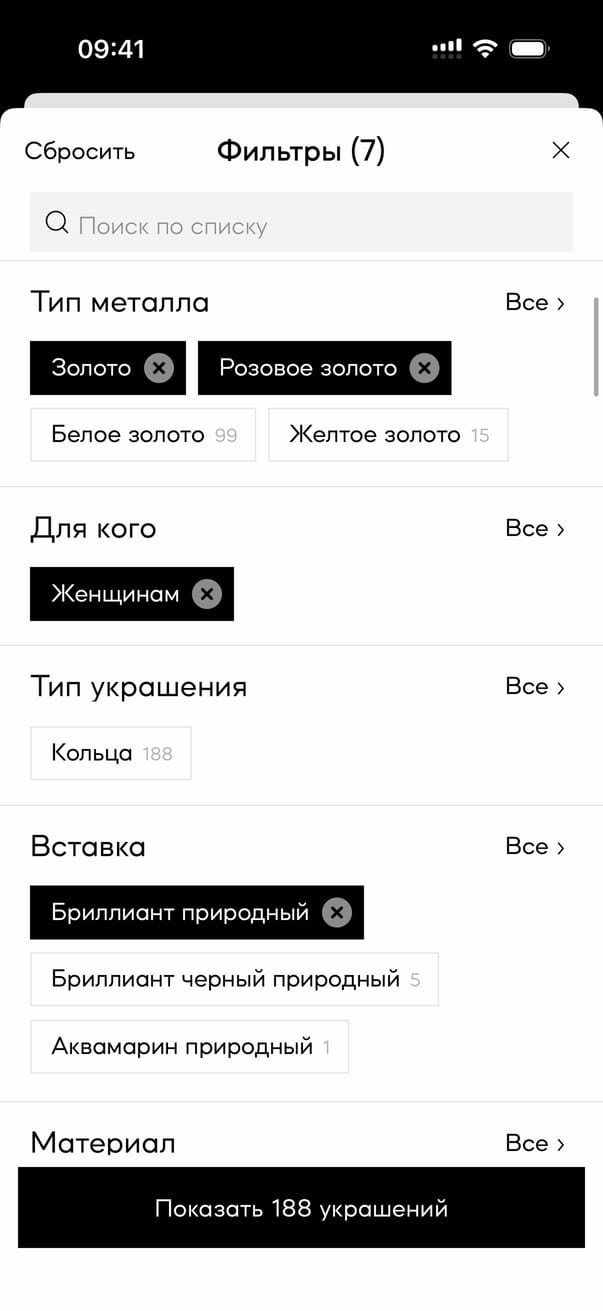Select the Кольца jewelry type chip

111,753
